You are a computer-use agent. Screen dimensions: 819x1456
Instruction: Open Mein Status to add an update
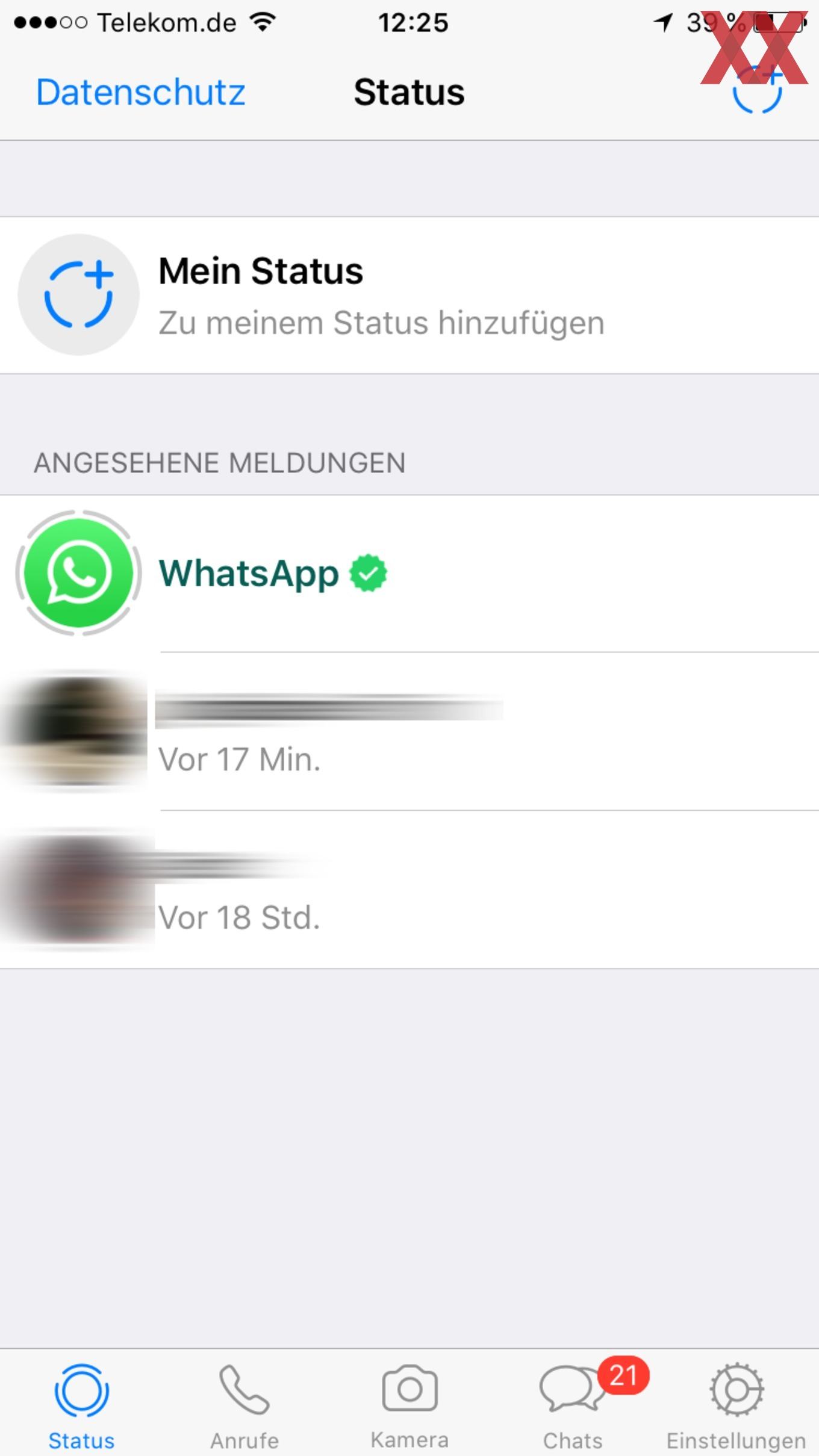[x=409, y=295]
